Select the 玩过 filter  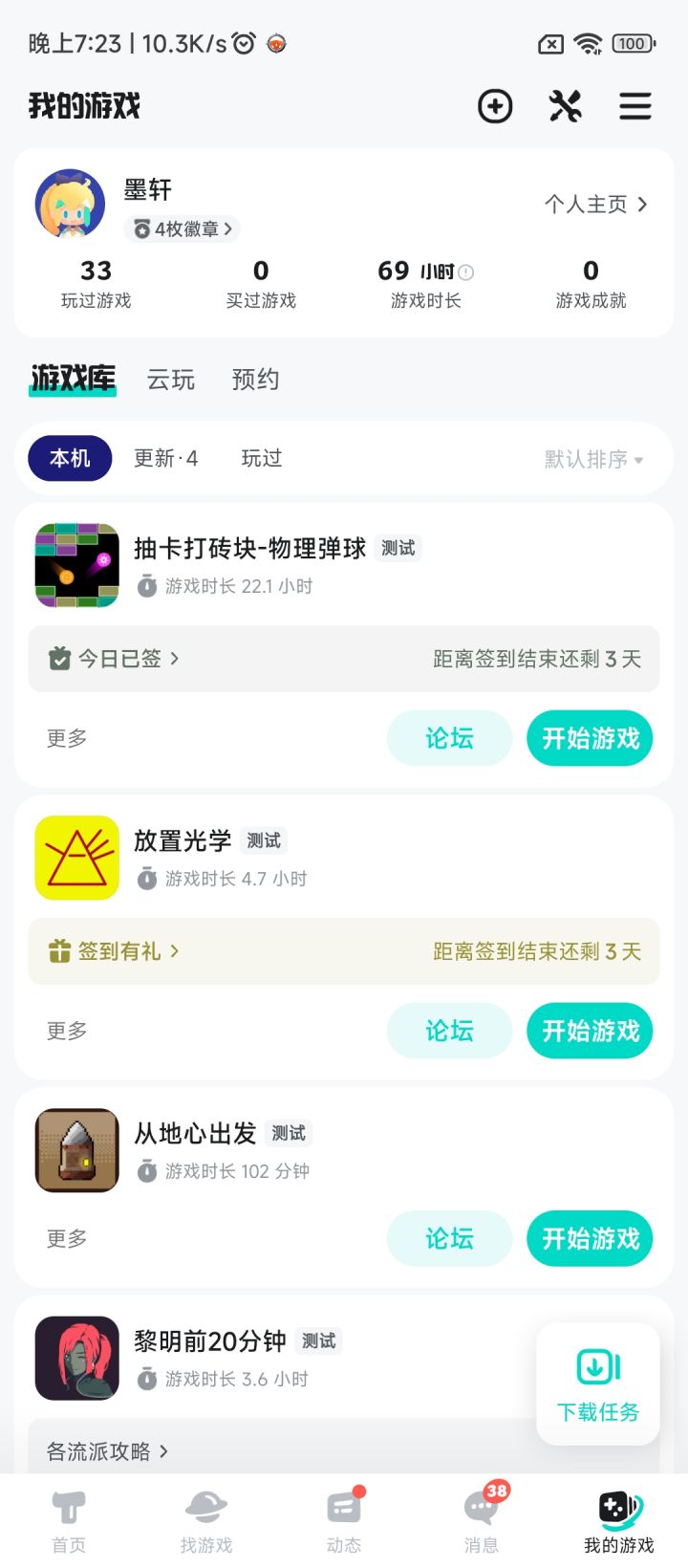point(261,458)
